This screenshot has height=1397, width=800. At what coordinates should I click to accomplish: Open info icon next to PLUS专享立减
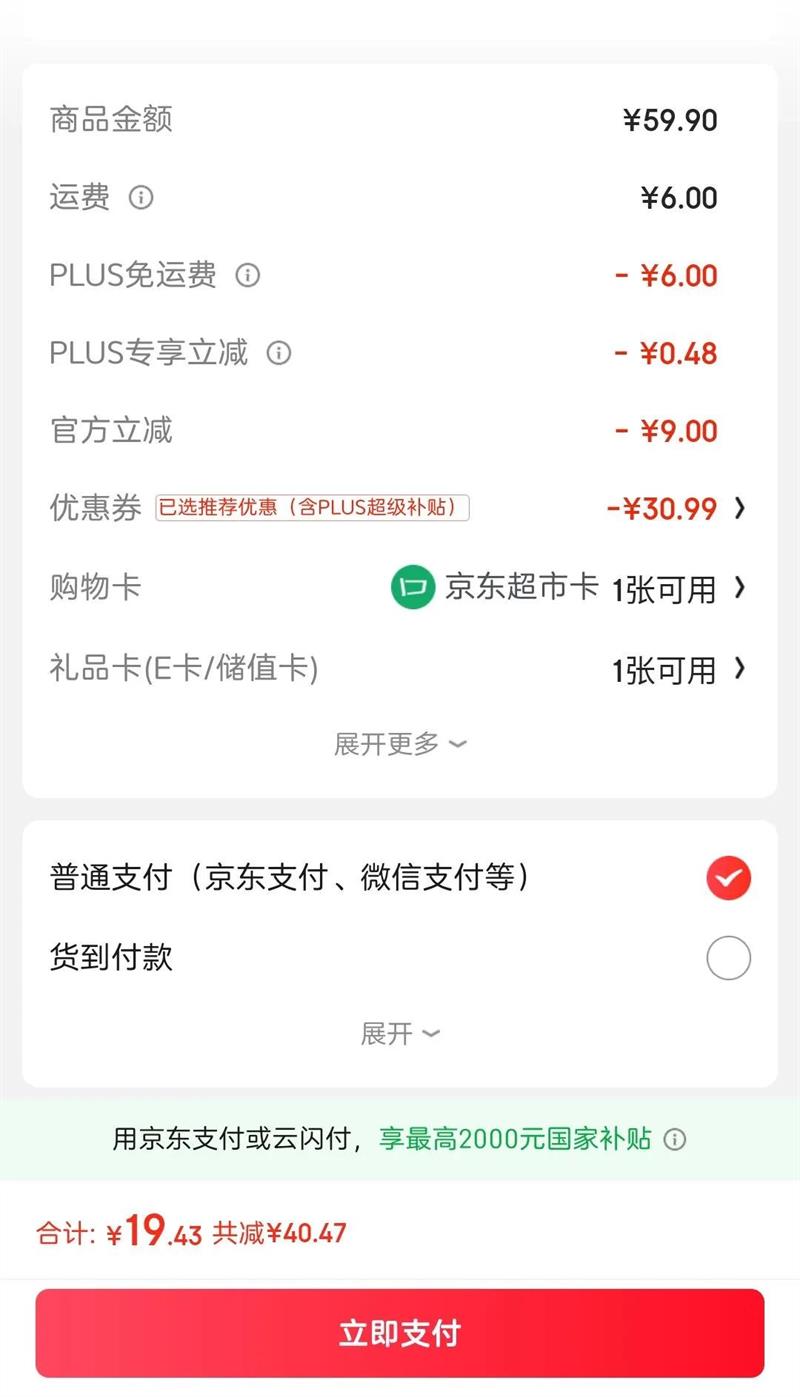(279, 353)
